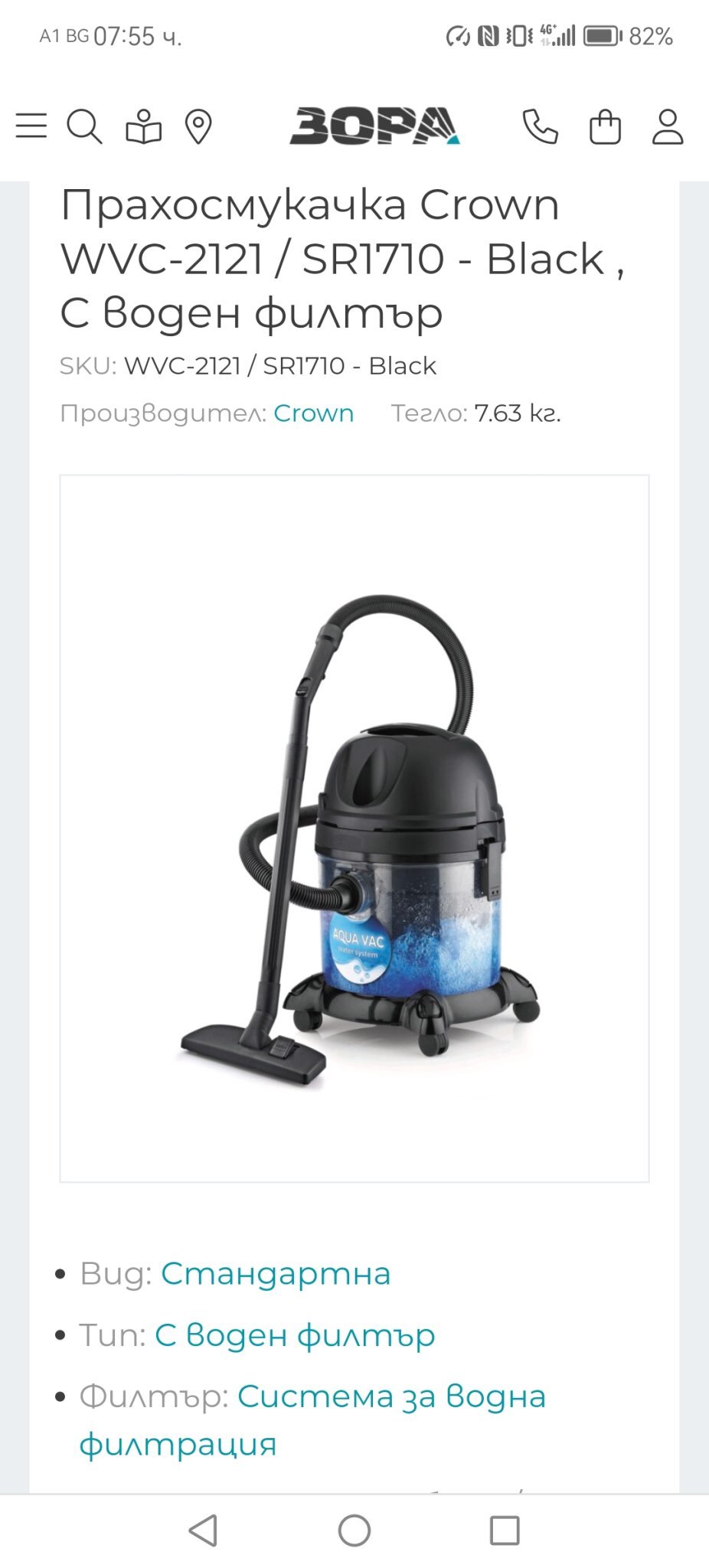Screen dimensions: 709x1568
Task: Open Система за водна филтрация link
Action: pos(312,1420)
